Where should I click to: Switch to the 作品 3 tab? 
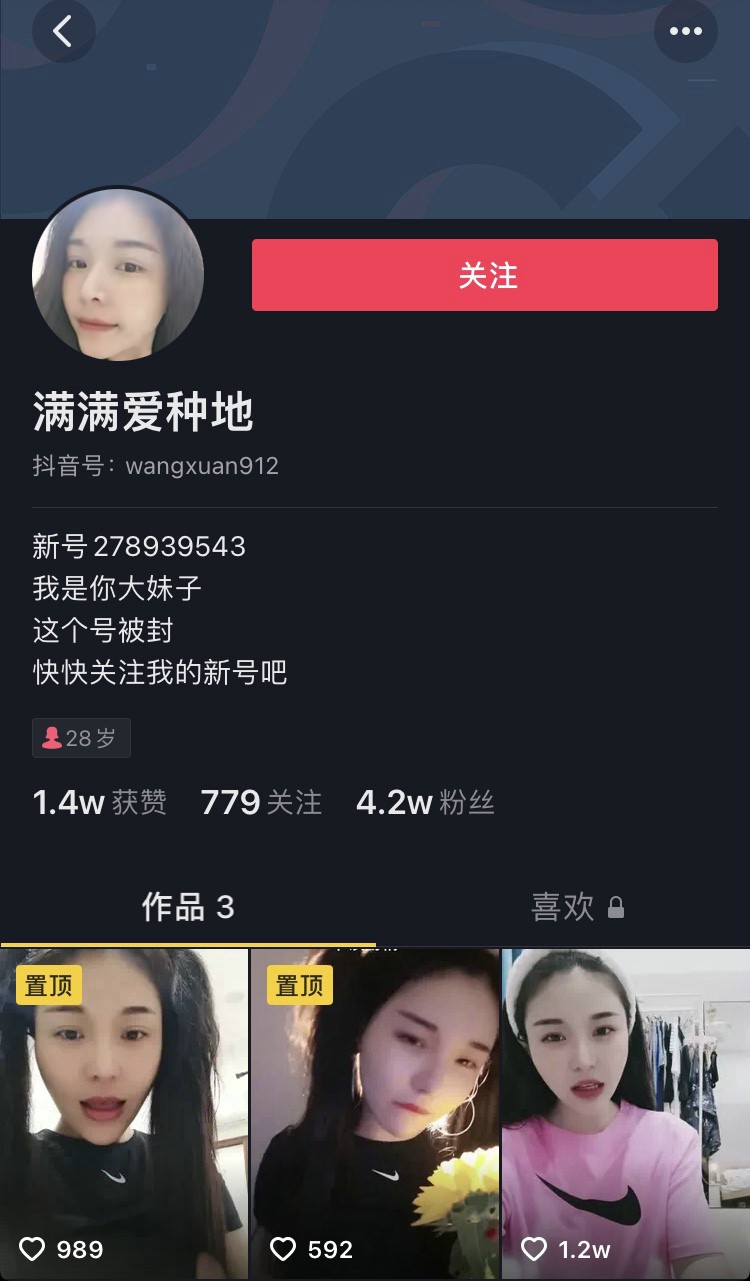(x=188, y=907)
